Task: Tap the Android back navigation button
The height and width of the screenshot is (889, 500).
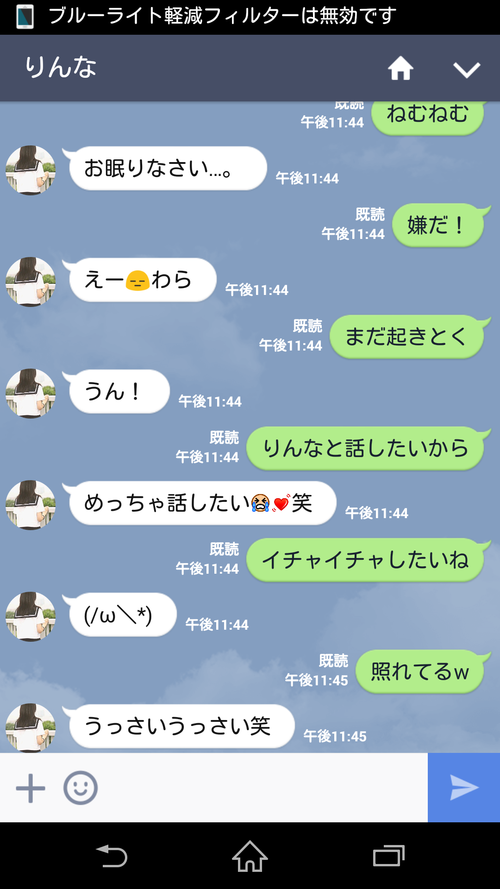Action: tap(112, 856)
